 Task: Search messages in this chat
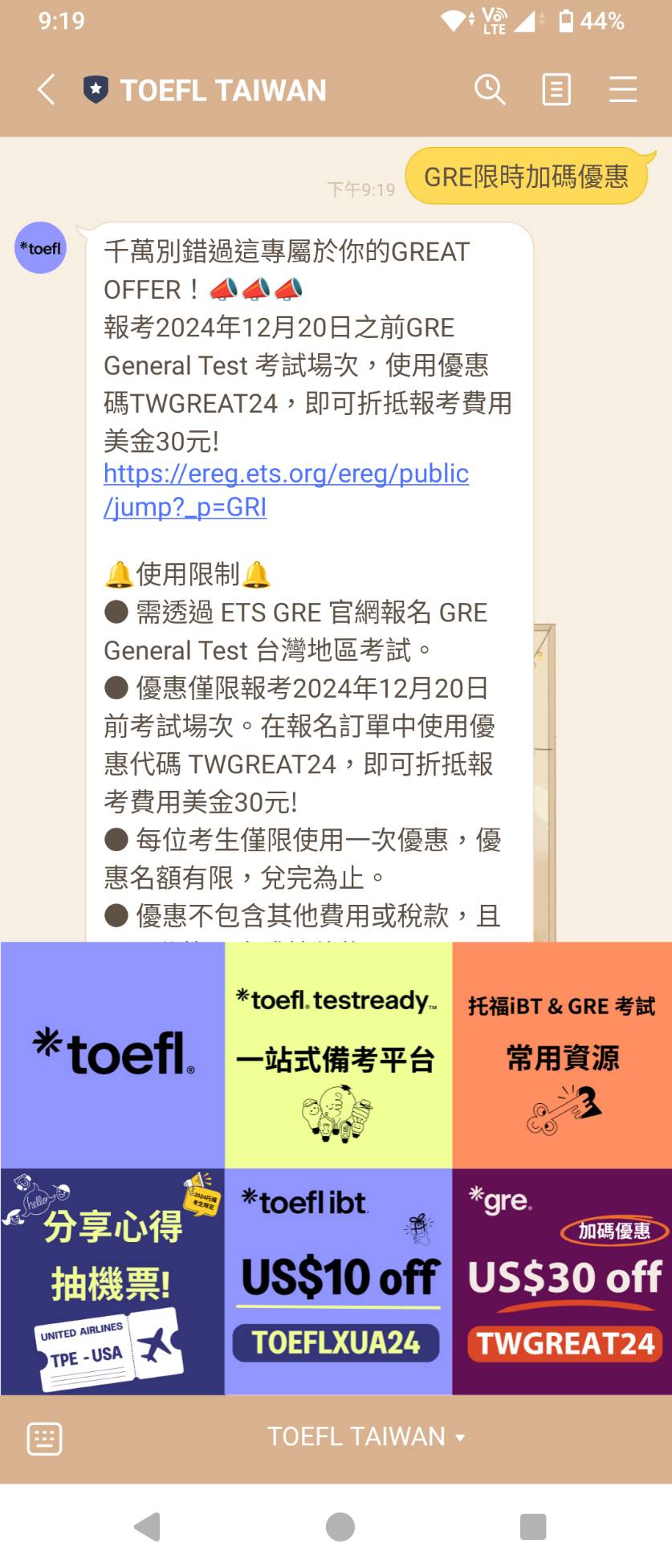[490, 90]
